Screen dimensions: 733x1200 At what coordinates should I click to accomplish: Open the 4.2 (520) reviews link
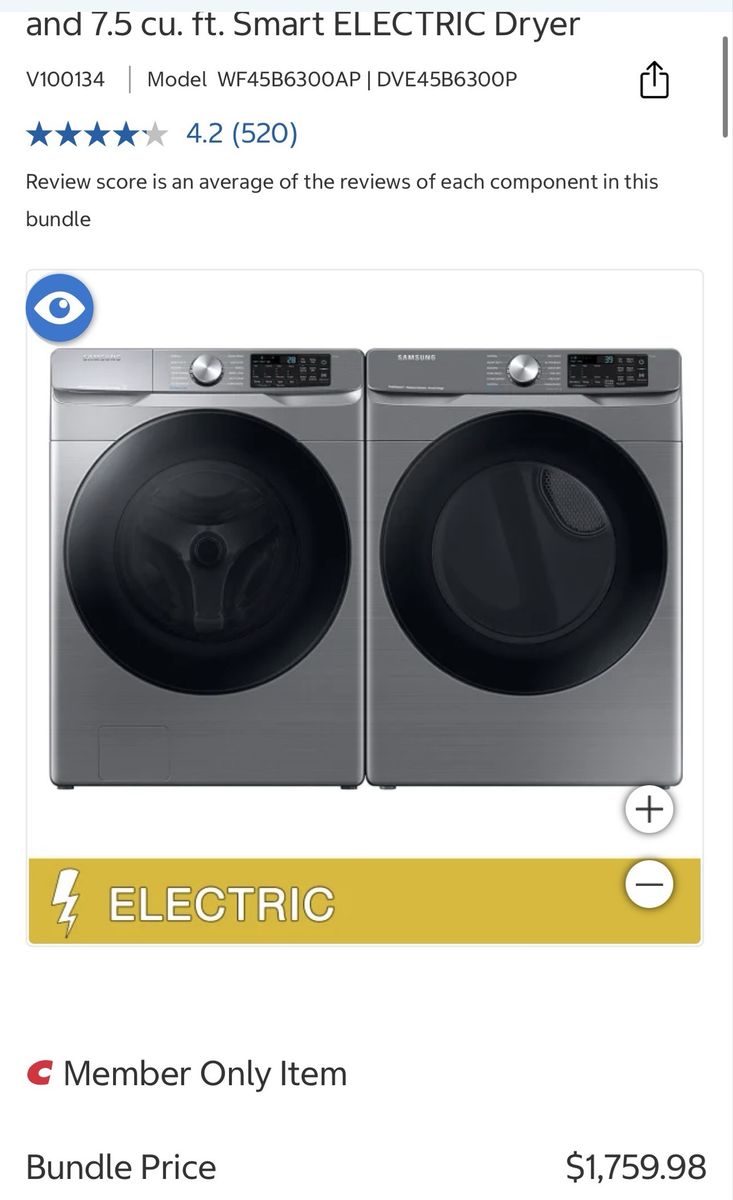pos(242,133)
